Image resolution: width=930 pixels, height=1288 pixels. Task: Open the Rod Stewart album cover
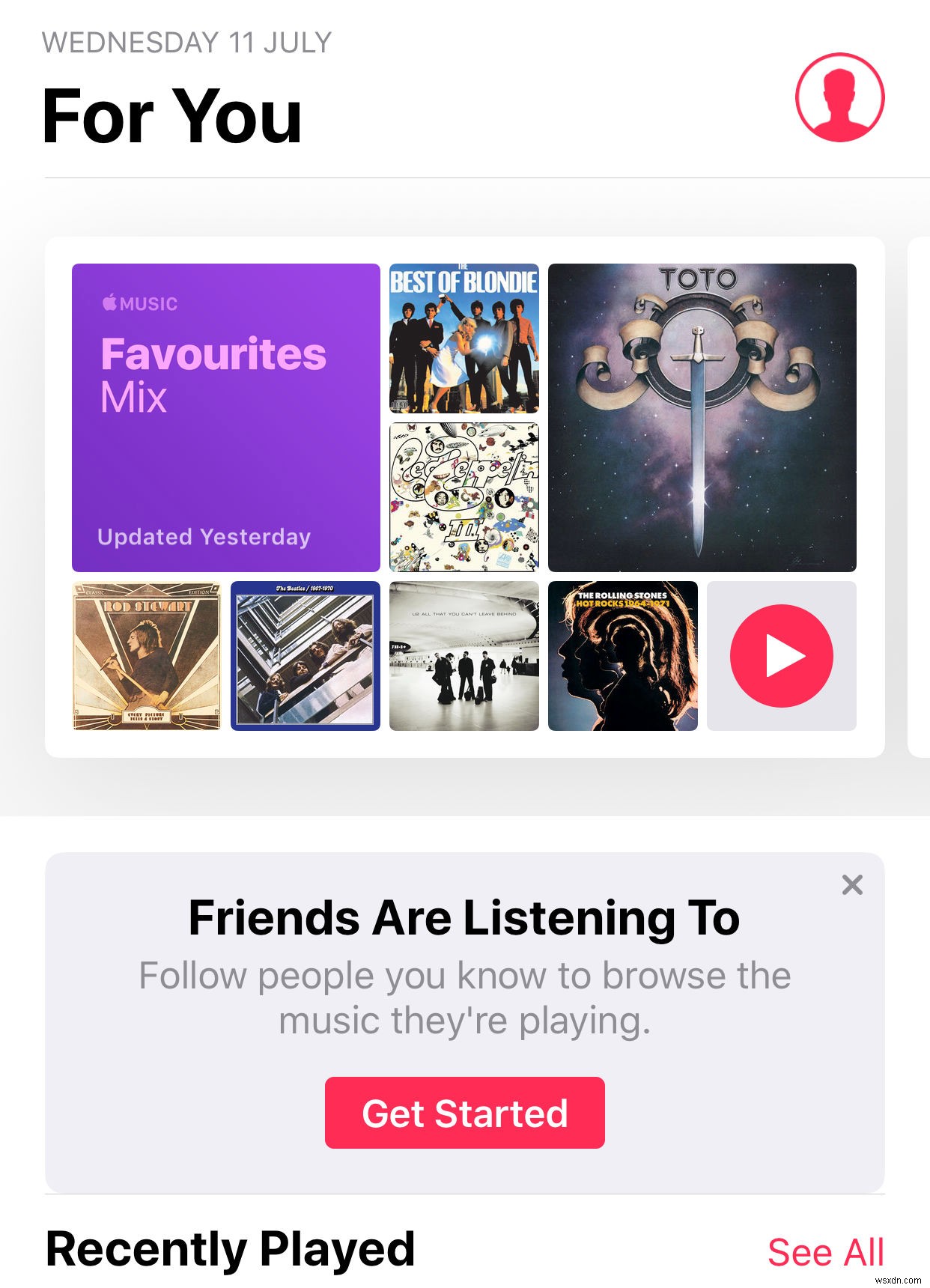(x=147, y=656)
